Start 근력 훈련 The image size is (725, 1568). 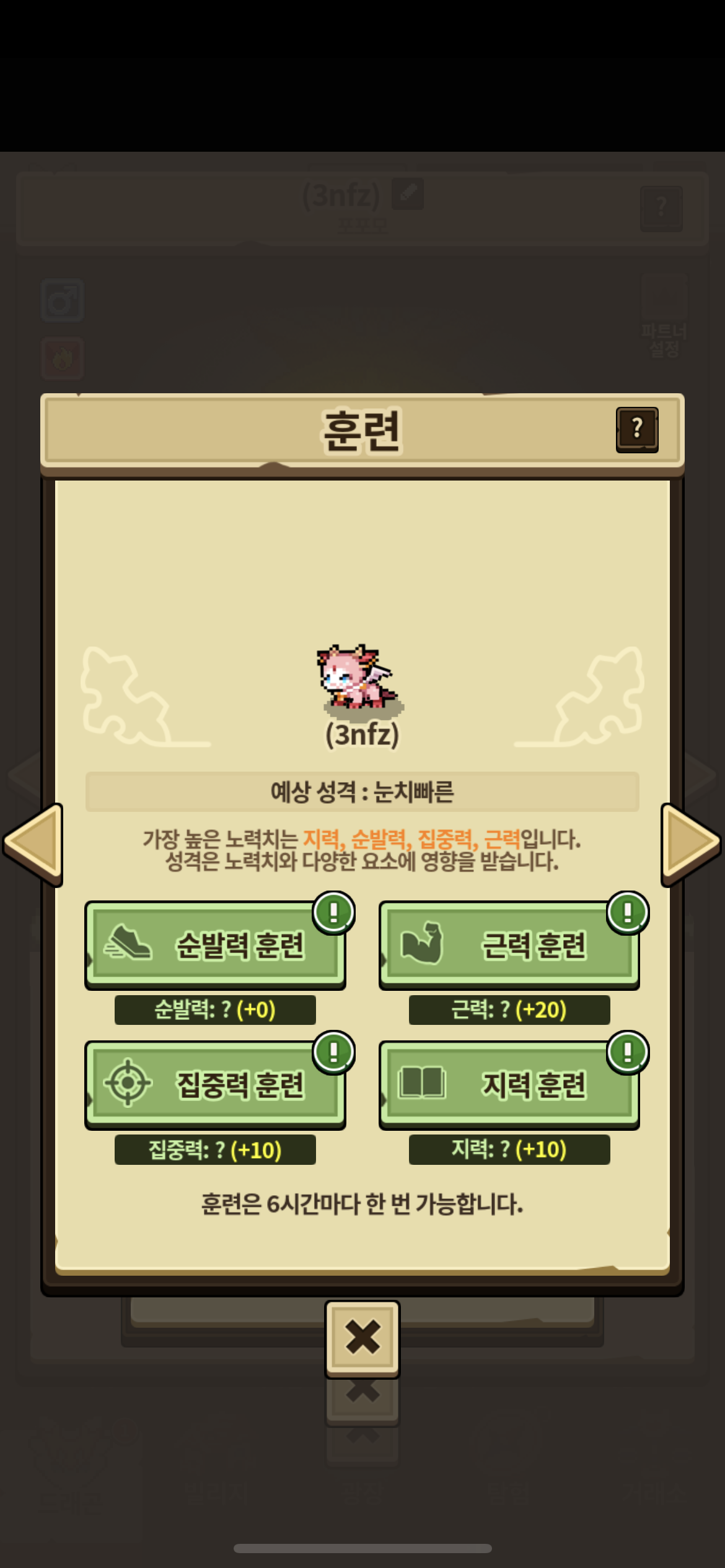[x=509, y=945]
